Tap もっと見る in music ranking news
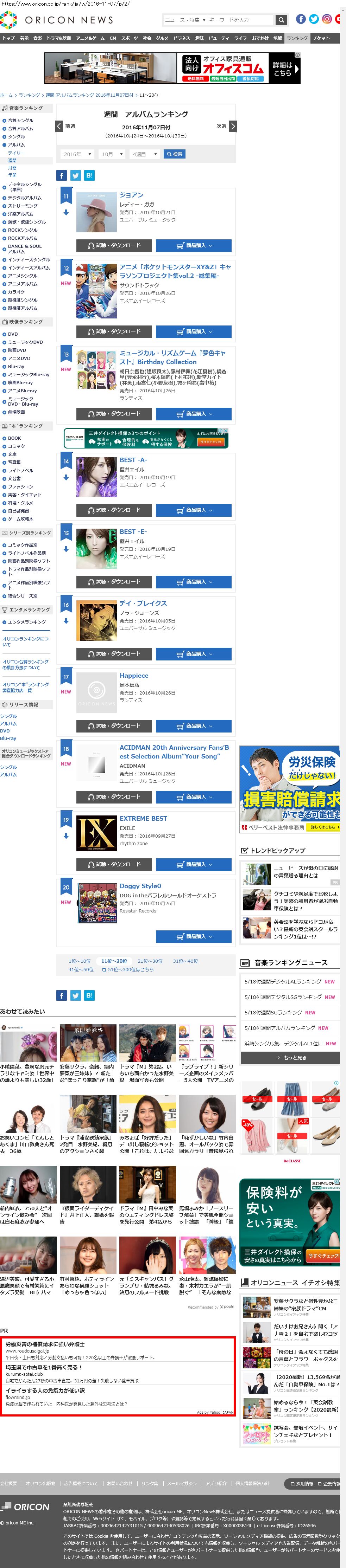Viewport: 346px width, 1568px height. [292, 1058]
